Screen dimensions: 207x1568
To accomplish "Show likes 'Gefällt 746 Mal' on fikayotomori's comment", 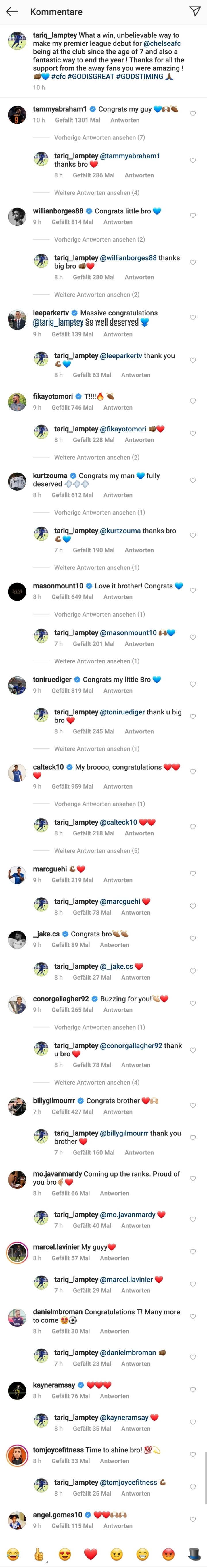I will 72,408.
